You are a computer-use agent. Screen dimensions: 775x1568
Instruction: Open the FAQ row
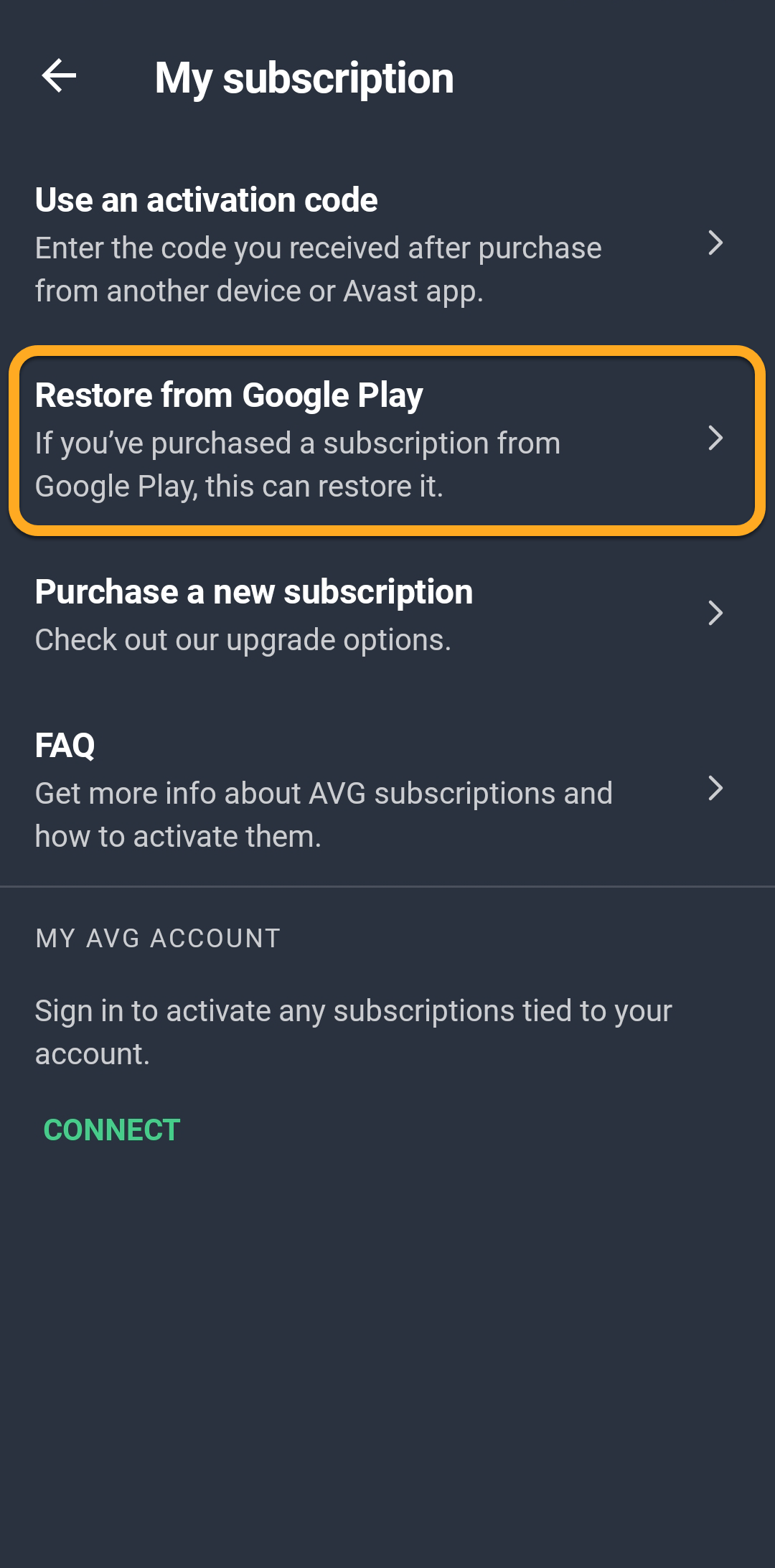379,789
